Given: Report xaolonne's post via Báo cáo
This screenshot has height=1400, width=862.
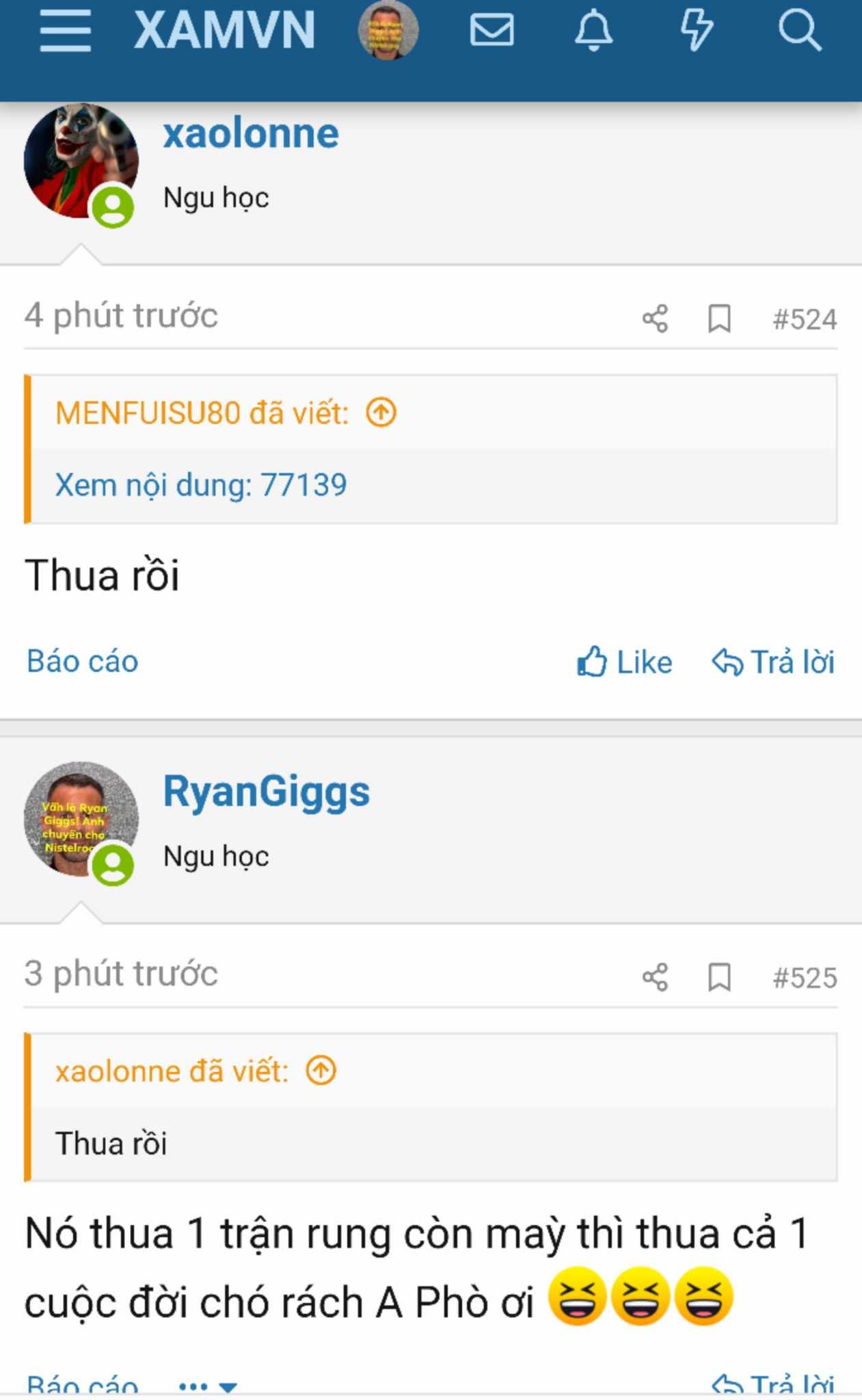Looking at the screenshot, I should (x=82, y=661).
